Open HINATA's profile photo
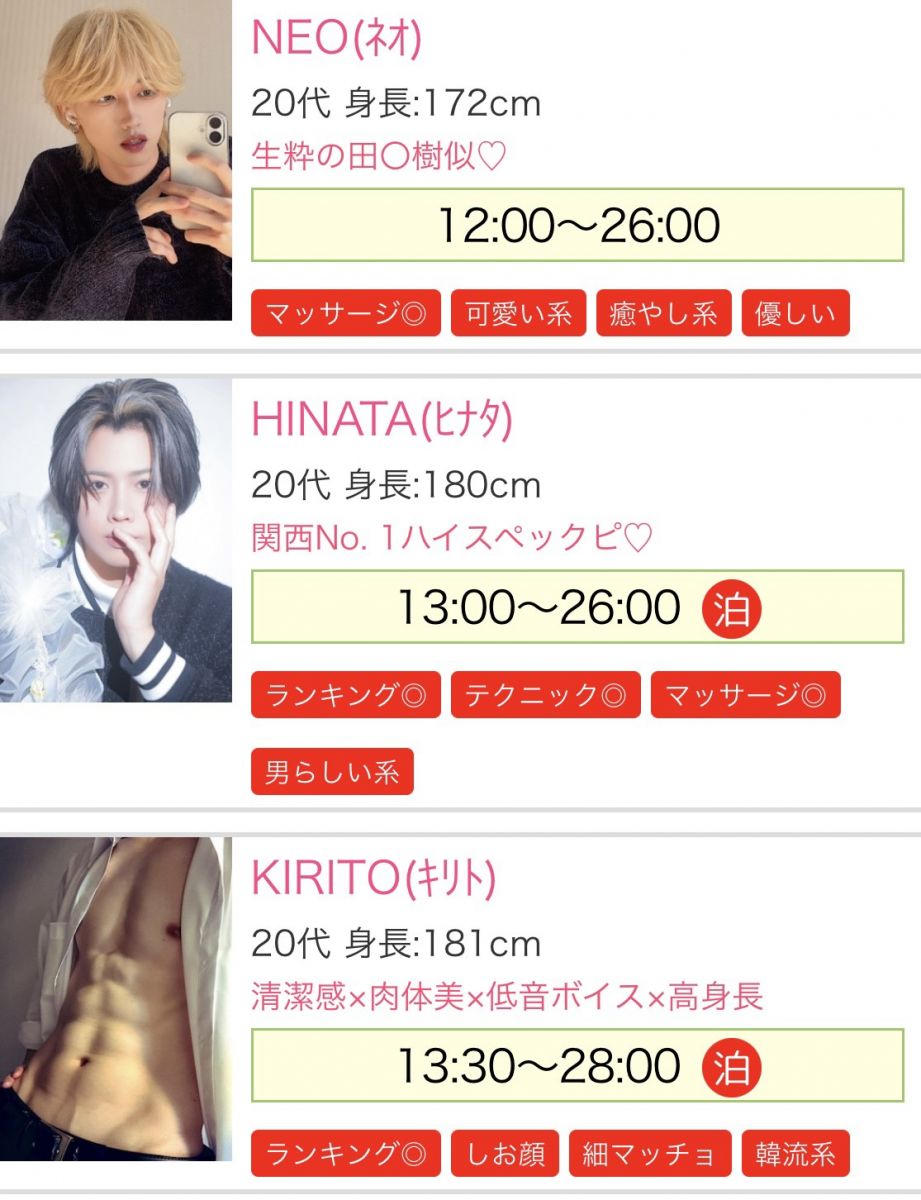The image size is (921, 1200). click(x=115, y=540)
